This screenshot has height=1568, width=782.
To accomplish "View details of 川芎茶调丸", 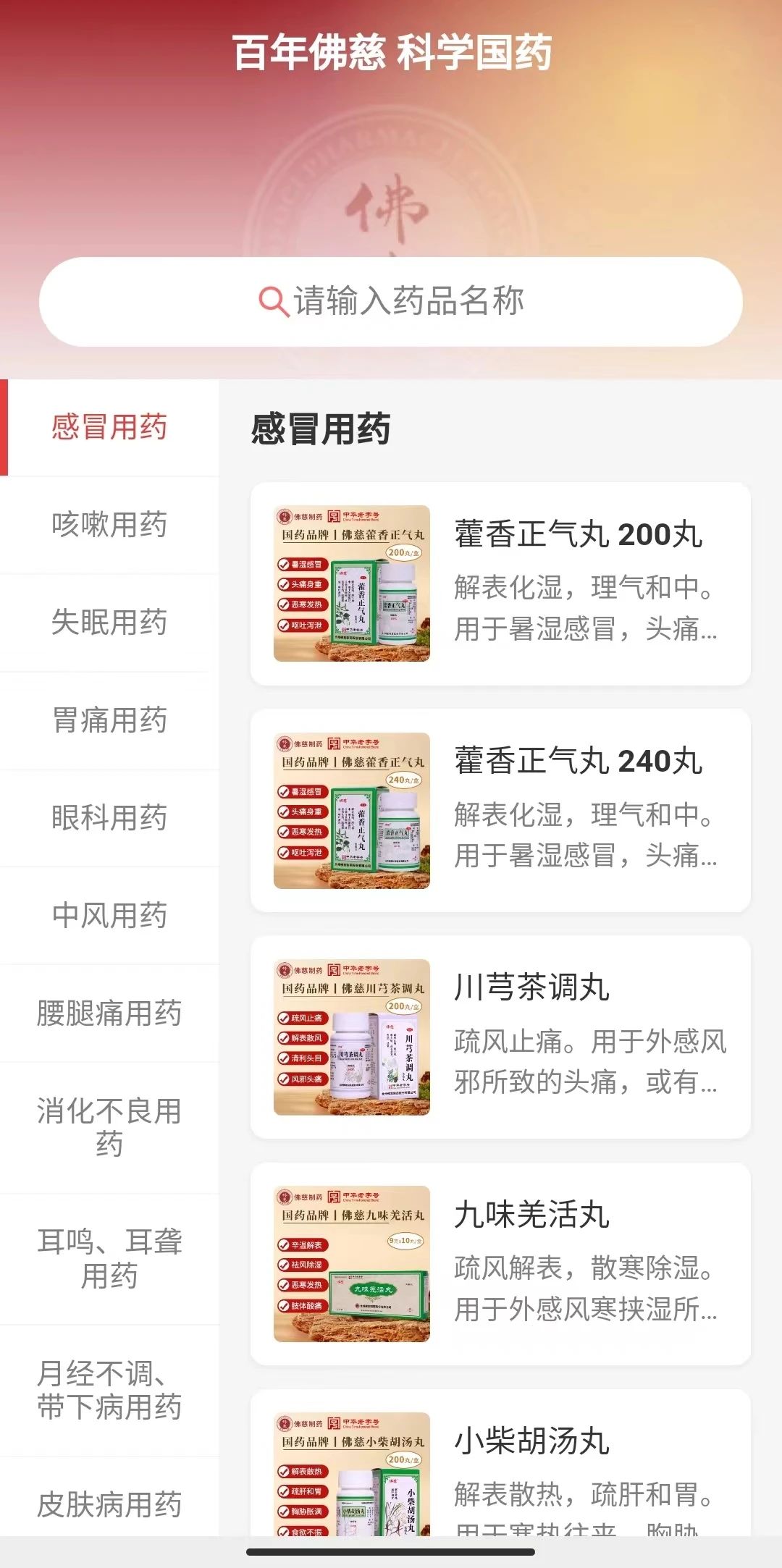I will click(x=500, y=1037).
